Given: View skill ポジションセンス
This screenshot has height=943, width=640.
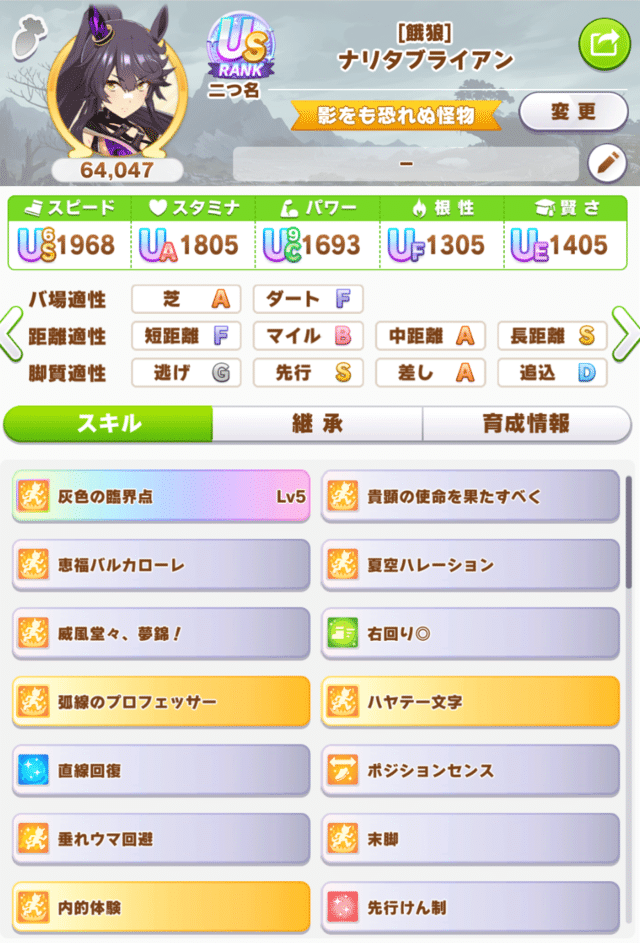Looking at the screenshot, I should pyautogui.click(x=470, y=770).
